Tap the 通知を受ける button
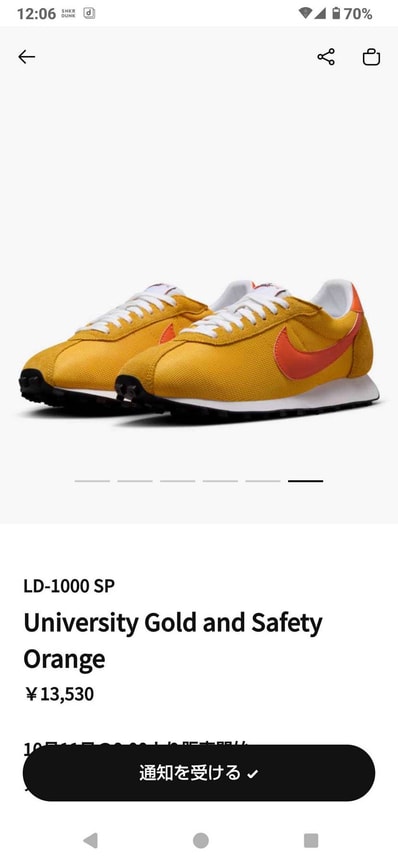Screen dimensions: 398x862 (x=199, y=772)
